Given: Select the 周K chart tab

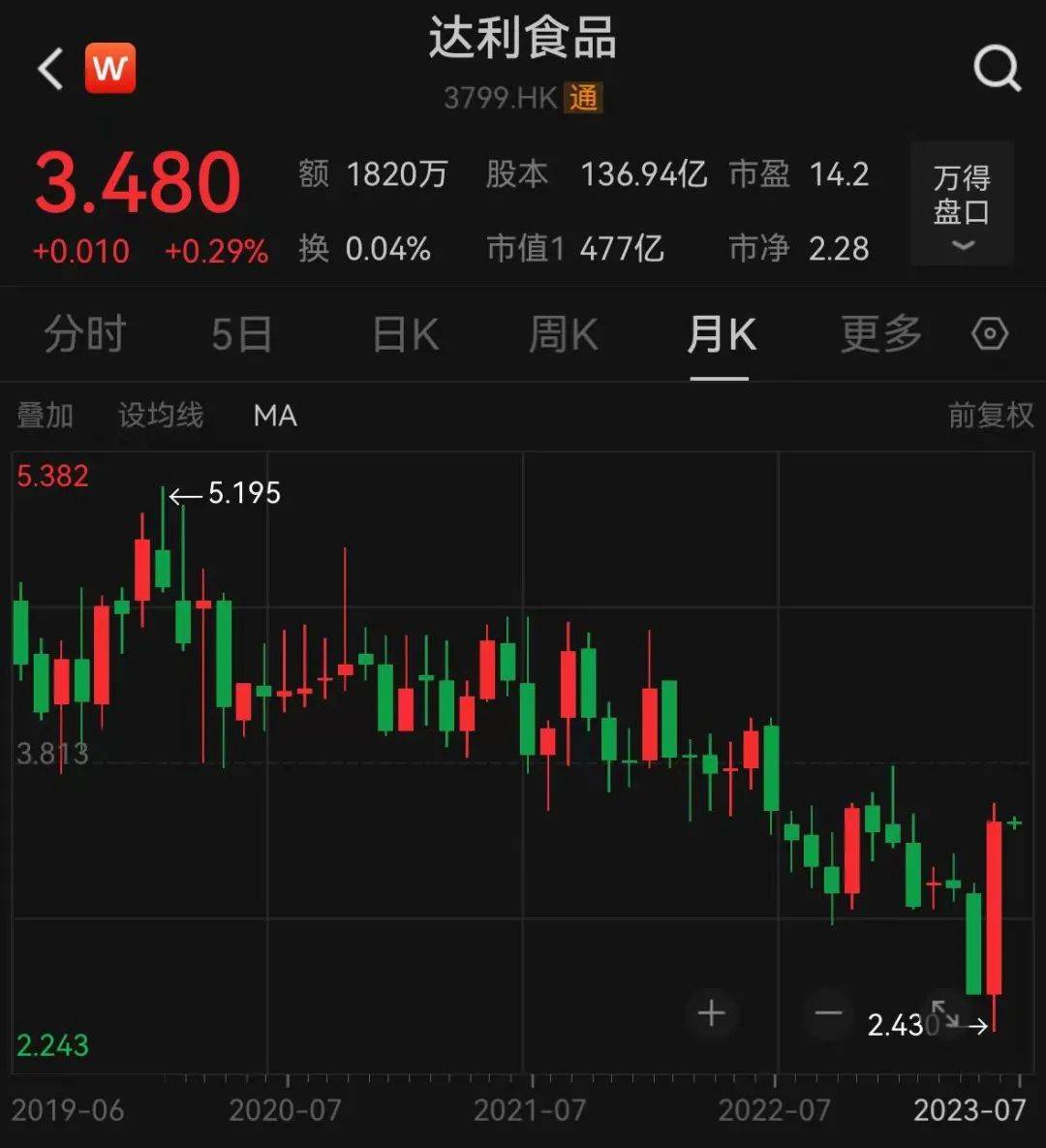Looking at the screenshot, I should tap(563, 335).
